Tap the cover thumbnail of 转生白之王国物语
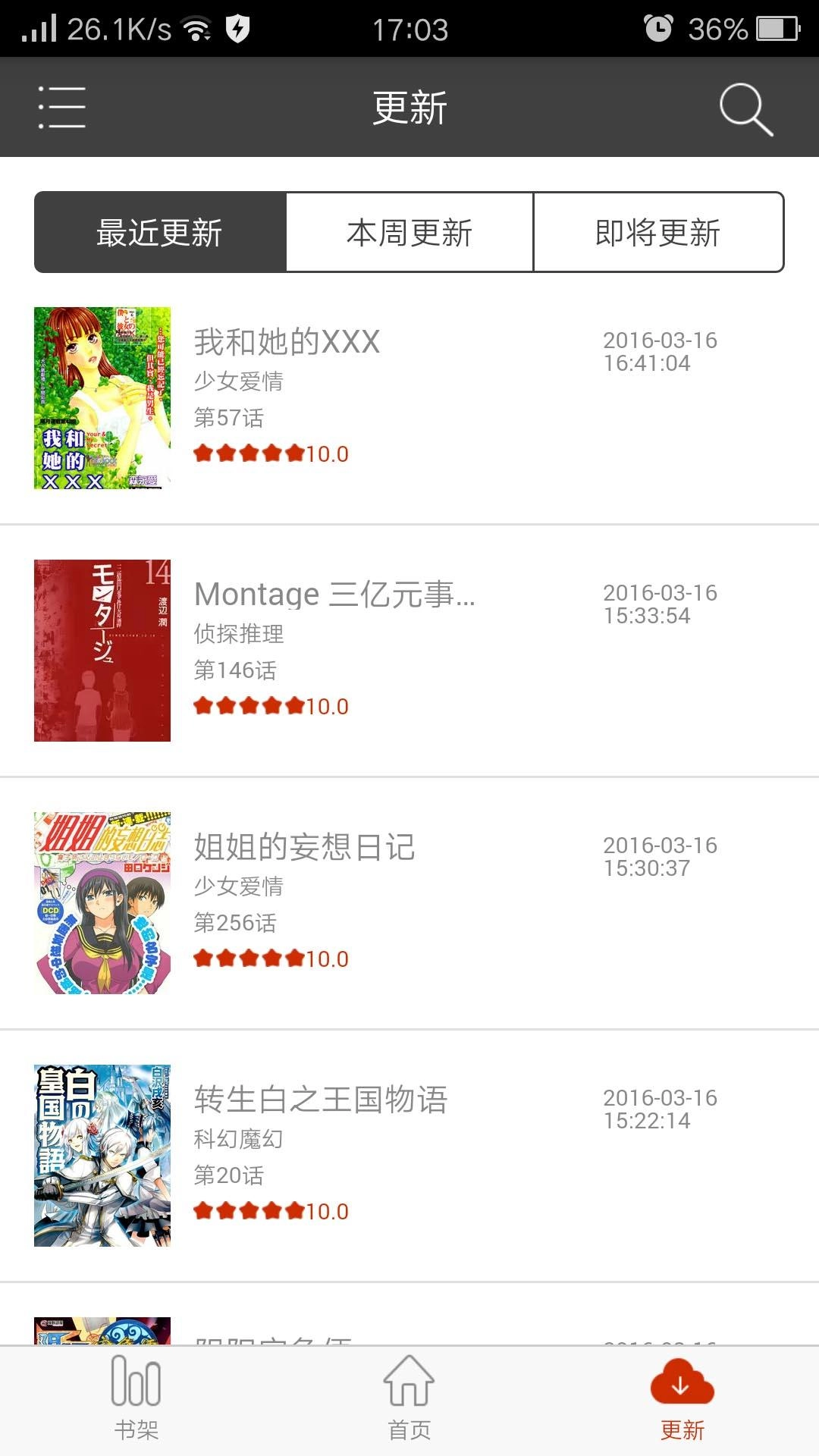 click(x=101, y=1156)
